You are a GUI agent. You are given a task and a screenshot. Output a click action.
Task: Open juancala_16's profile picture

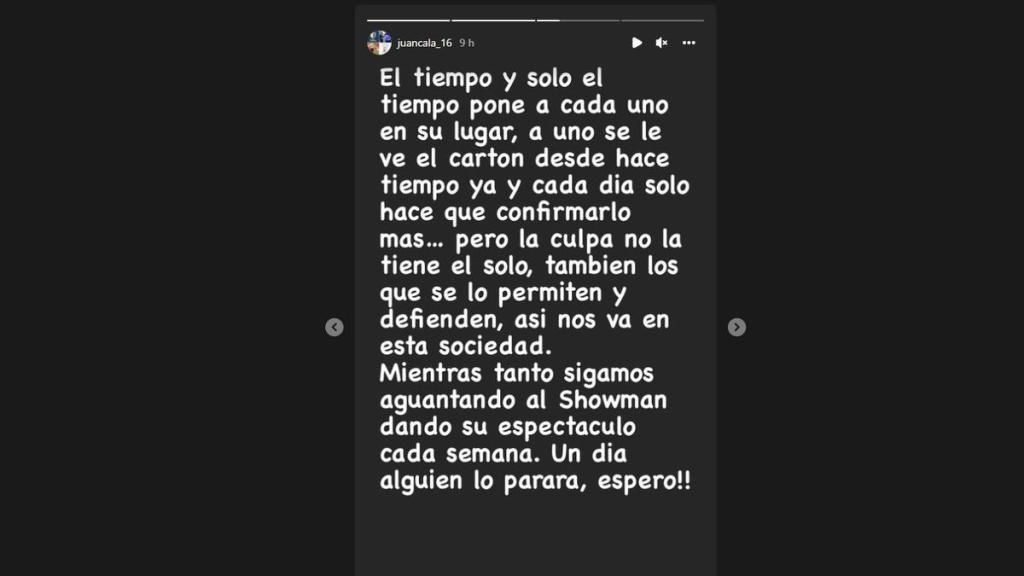[x=379, y=43]
